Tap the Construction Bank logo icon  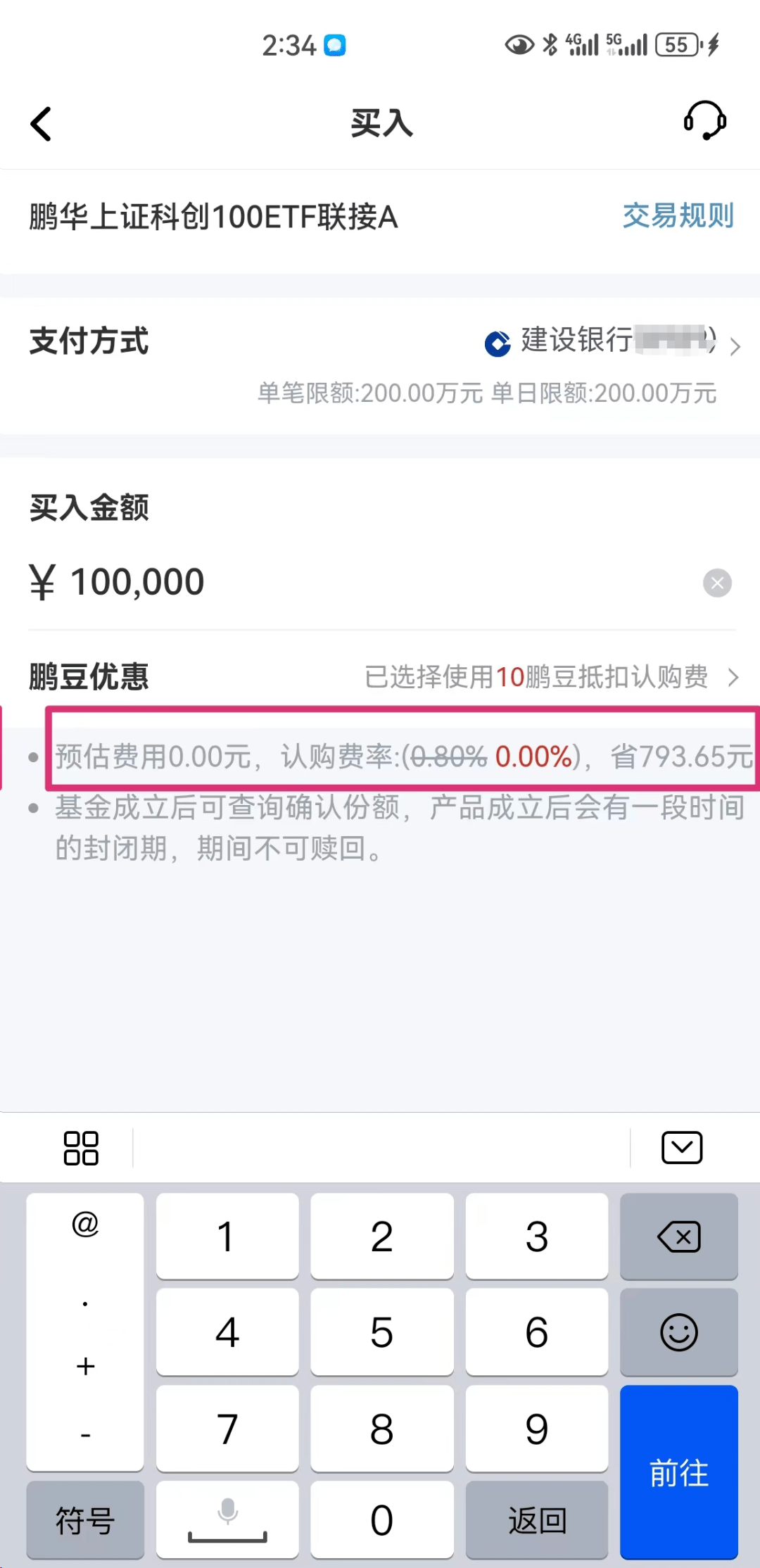point(497,344)
